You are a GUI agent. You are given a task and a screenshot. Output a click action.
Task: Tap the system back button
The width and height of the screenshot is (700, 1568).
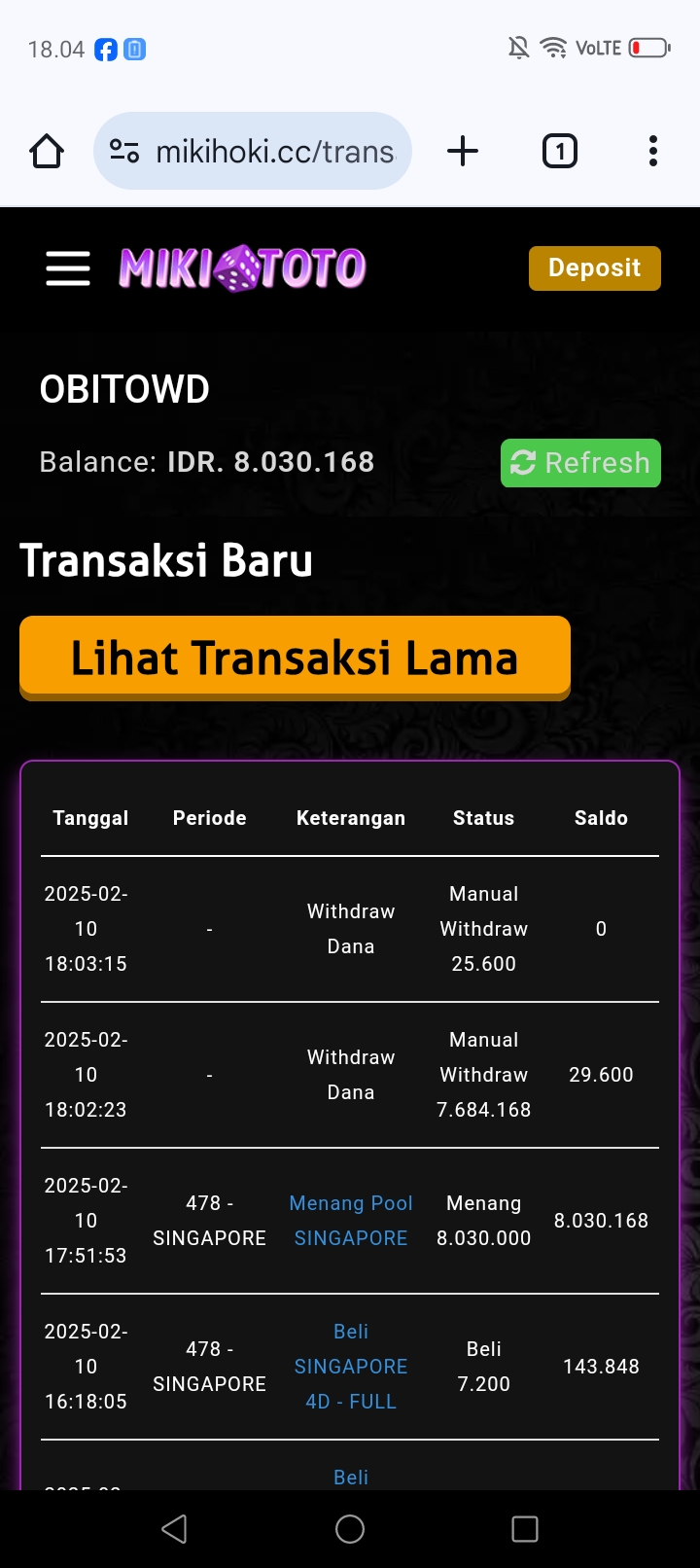tap(175, 1529)
